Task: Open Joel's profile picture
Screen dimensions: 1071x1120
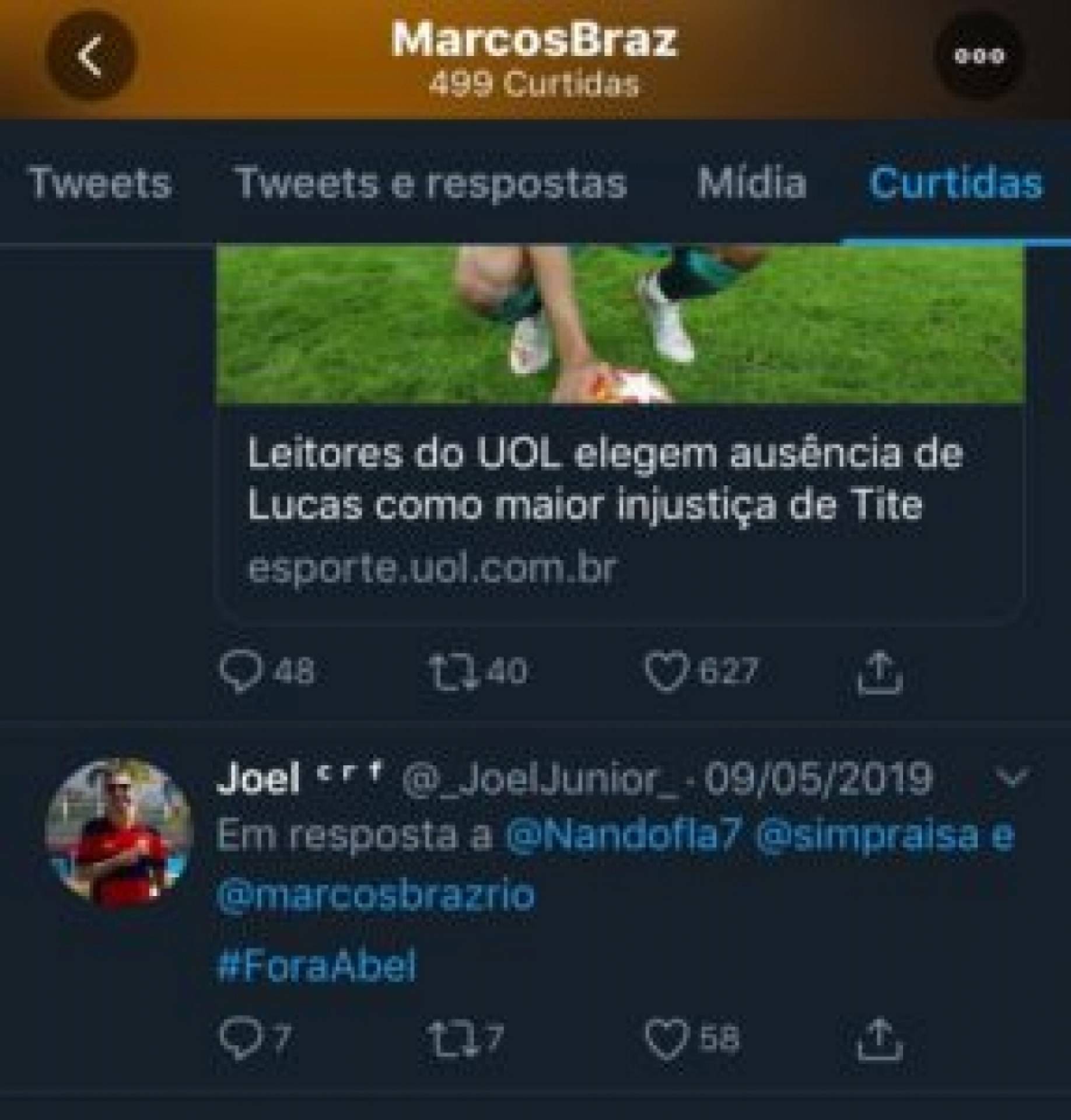Action: [119, 834]
